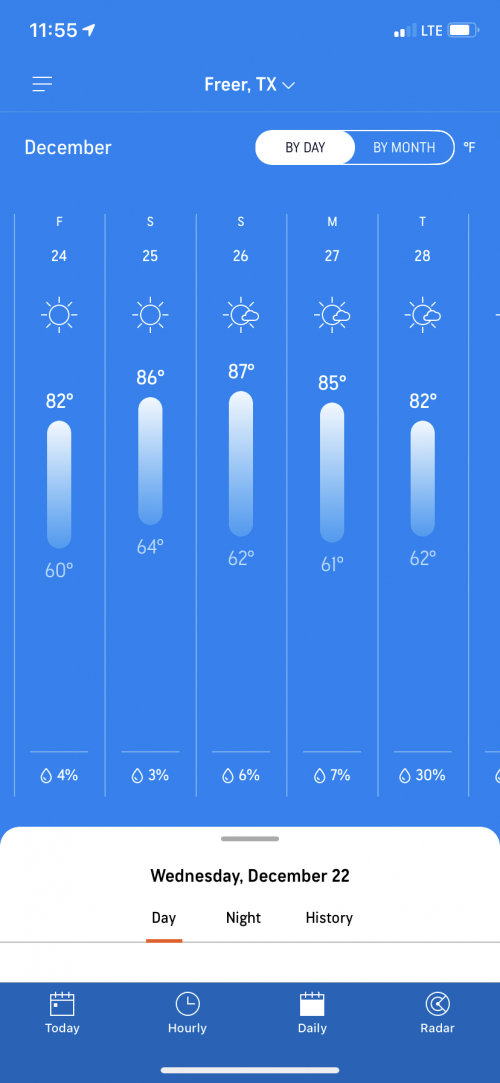Select Saturday the 25th forecast column
The width and height of the screenshot is (500, 1083).
[151, 505]
